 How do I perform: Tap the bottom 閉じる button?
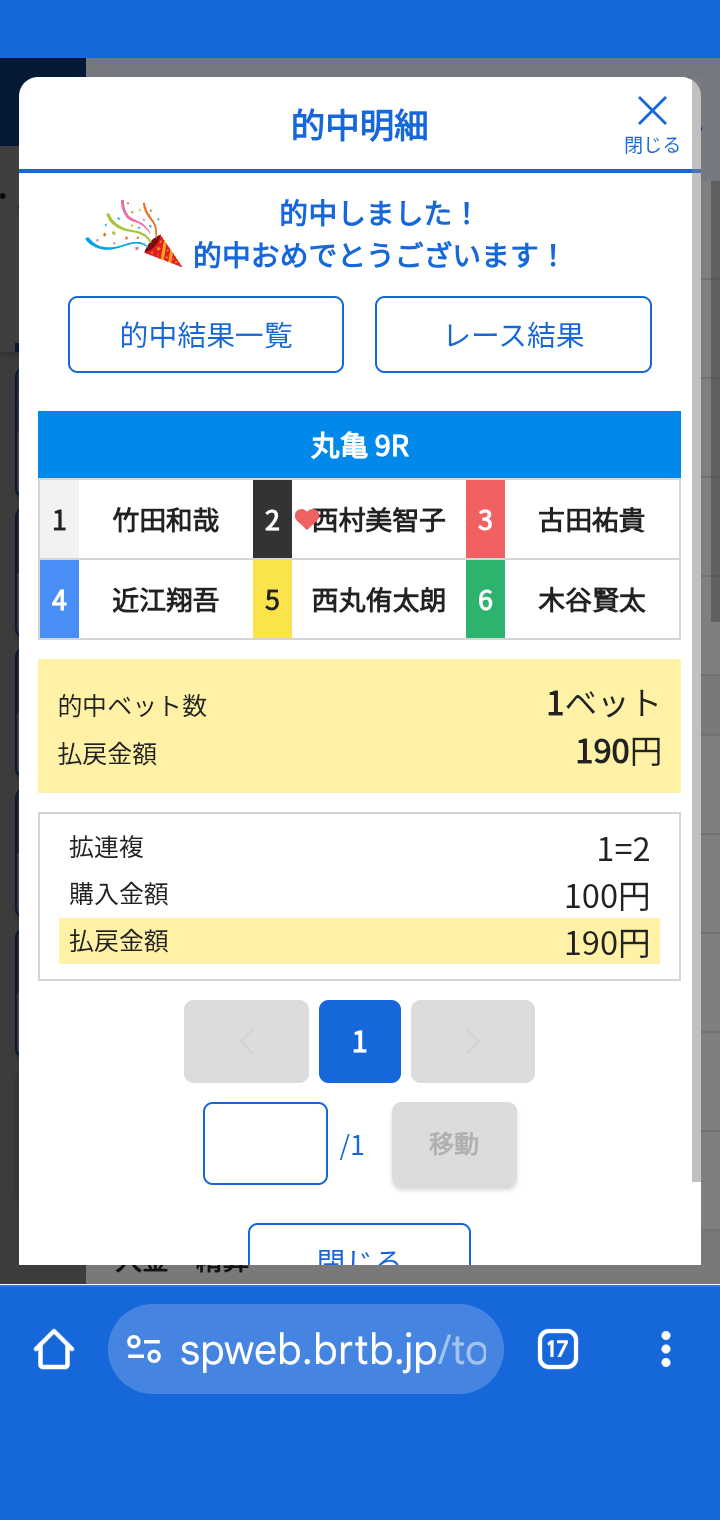(x=359, y=1247)
